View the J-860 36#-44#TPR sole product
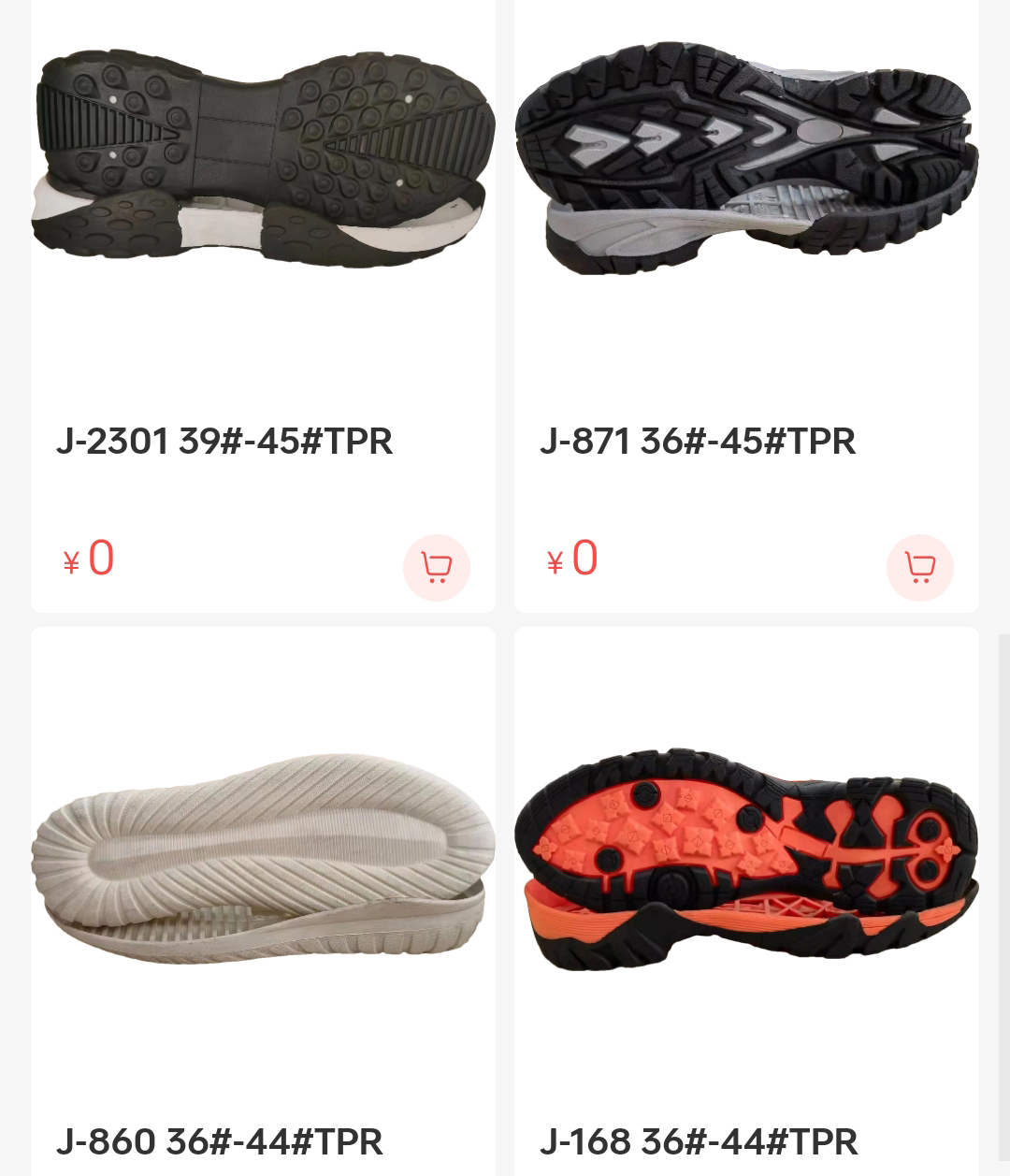The height and width of the screenshot is (1176, 1010). tap(263, 861)
